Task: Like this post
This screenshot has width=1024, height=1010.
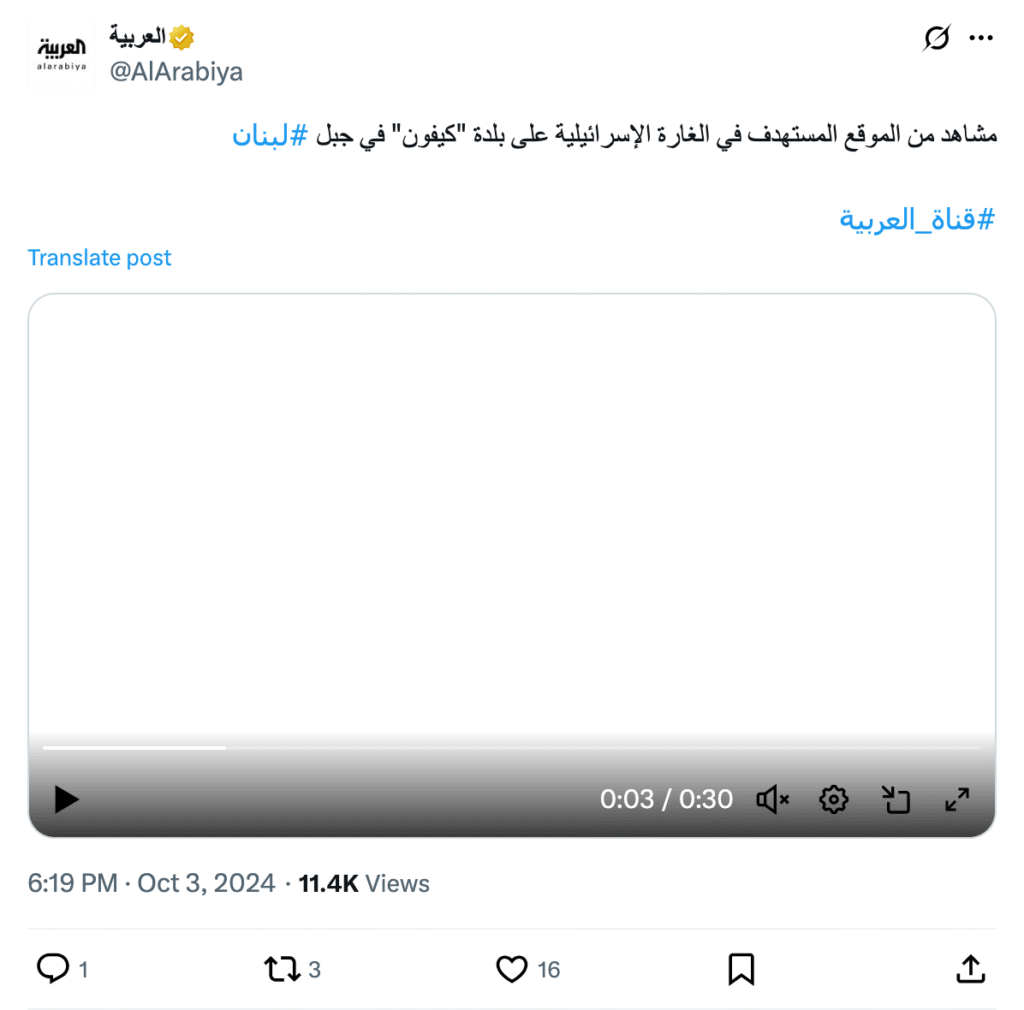Action: pyautogui.click(x=512, y=968)
